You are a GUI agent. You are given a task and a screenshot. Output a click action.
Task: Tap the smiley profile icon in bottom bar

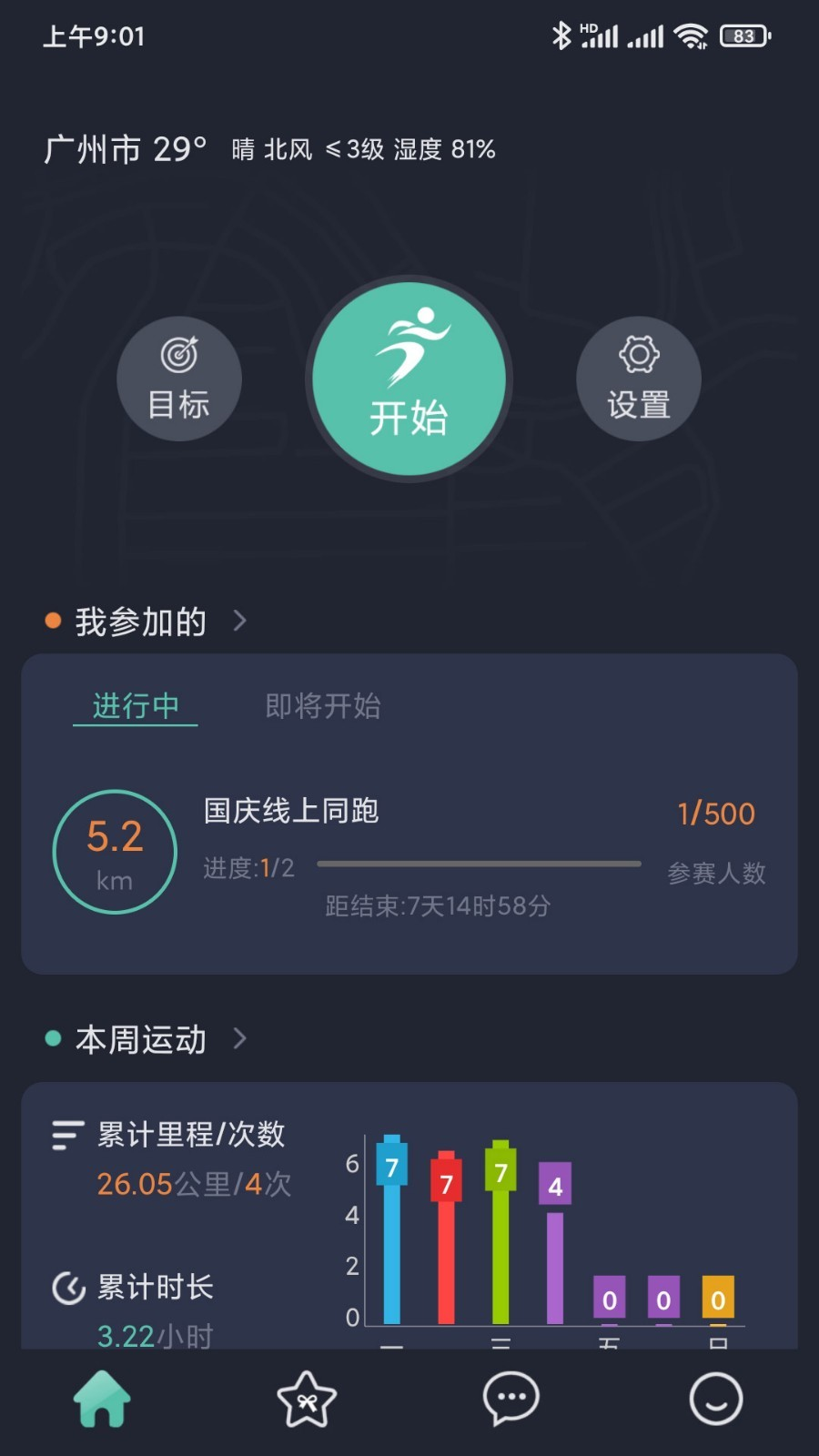[716, 1399]
